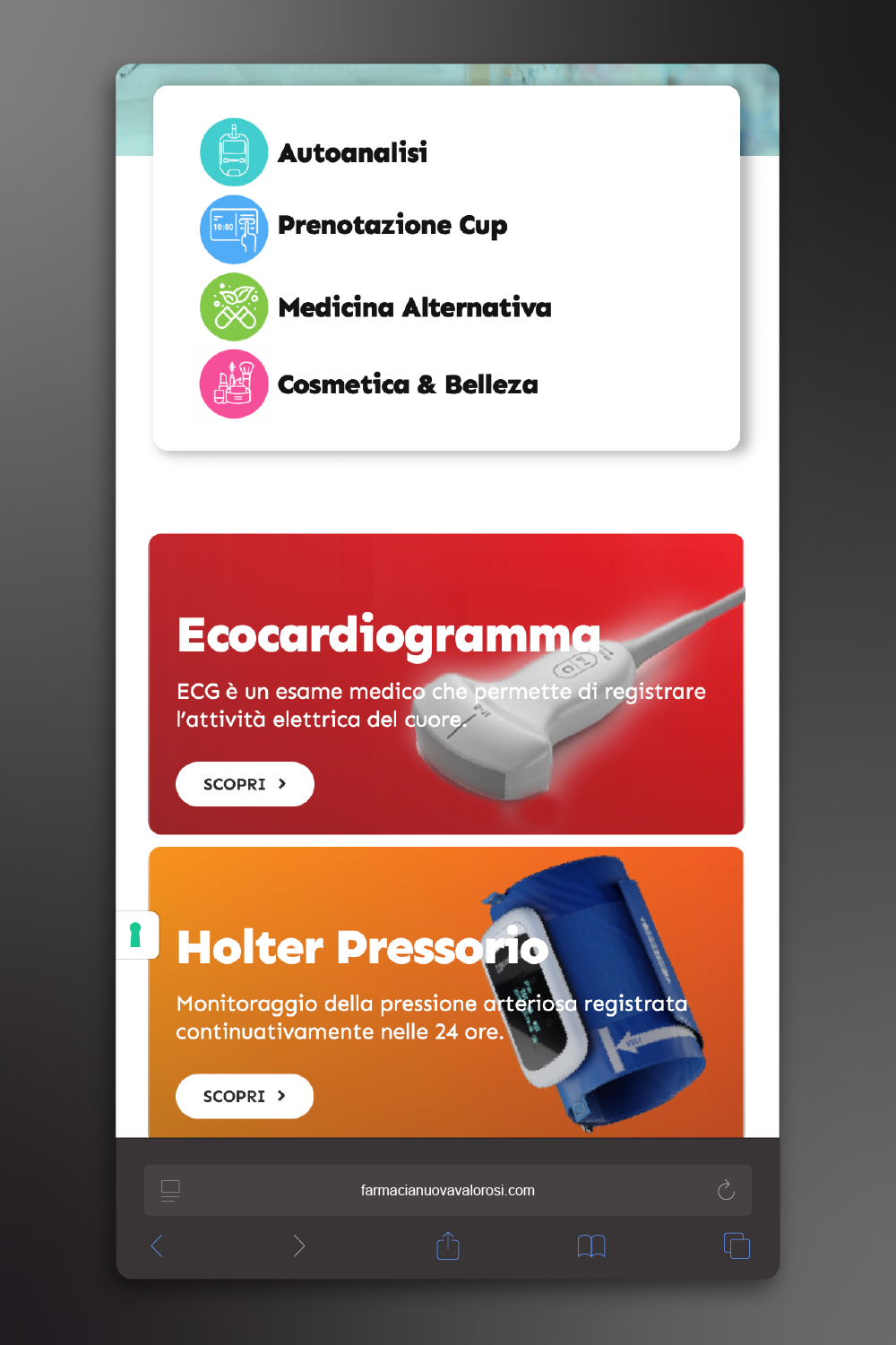This screenshot has width=896, height=1345.
Task: Open Medicina Alternativa section
Action: click(414, 308)
